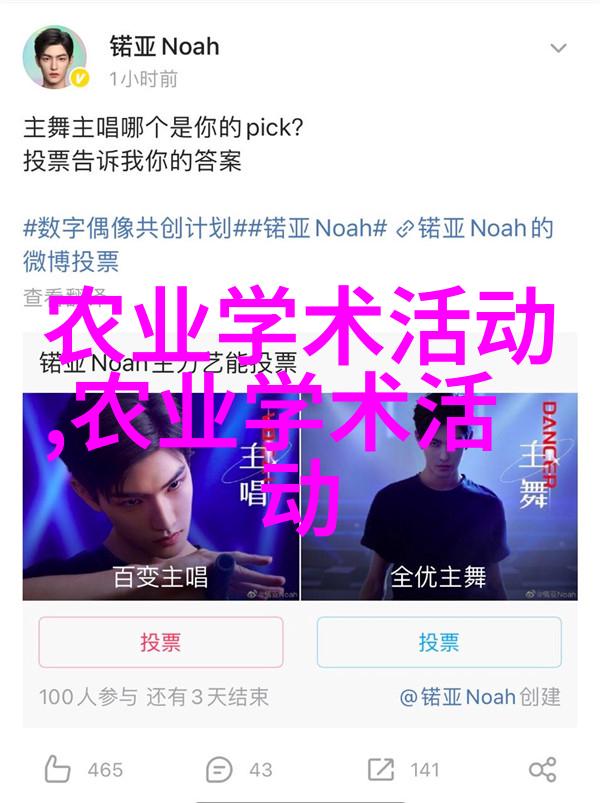600x803 pixels.
Task: Vote for 百变主唱
Action: point(160,642)
